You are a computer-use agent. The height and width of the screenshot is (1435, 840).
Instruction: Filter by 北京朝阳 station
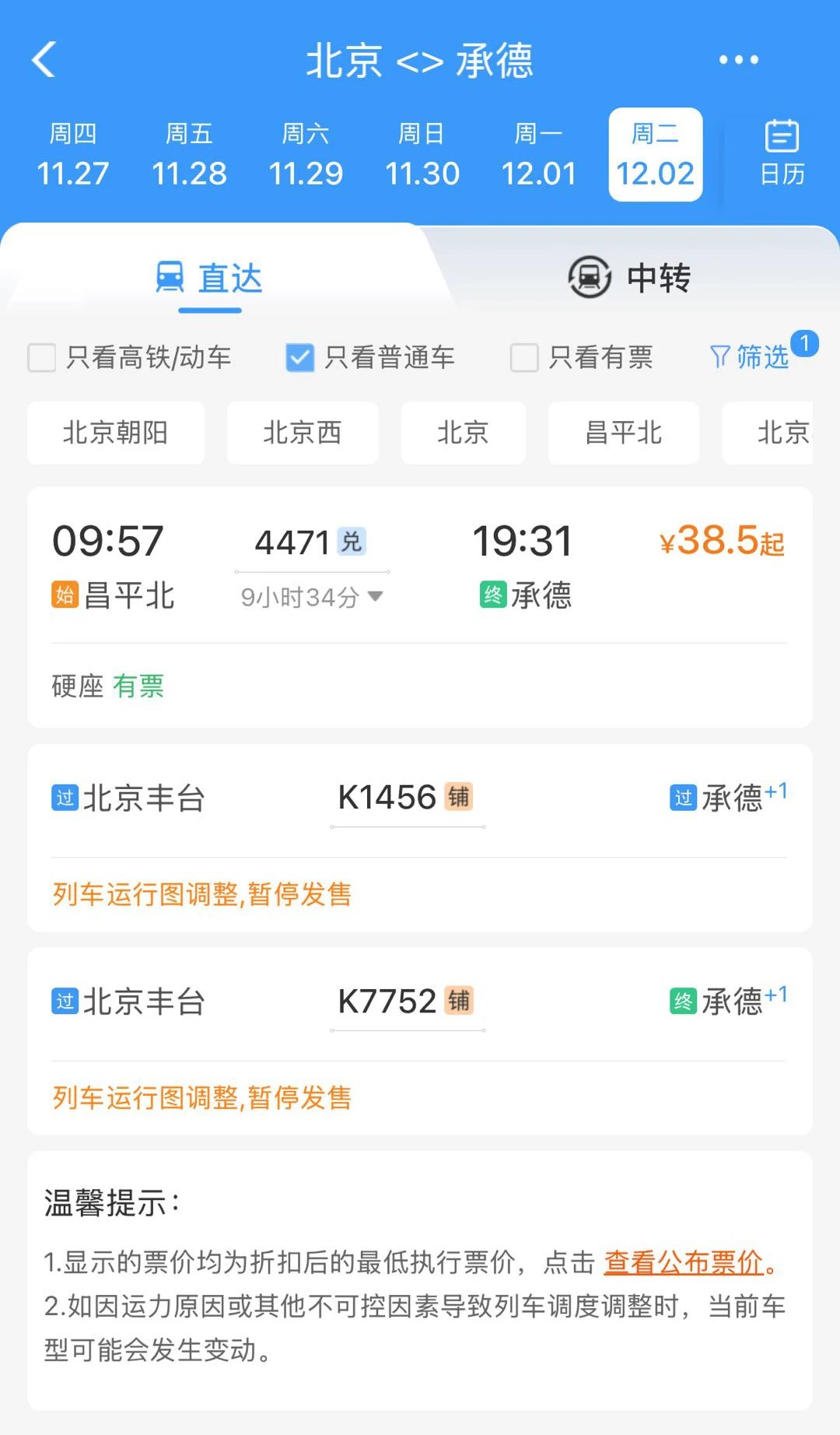click(x=116, y=433)
